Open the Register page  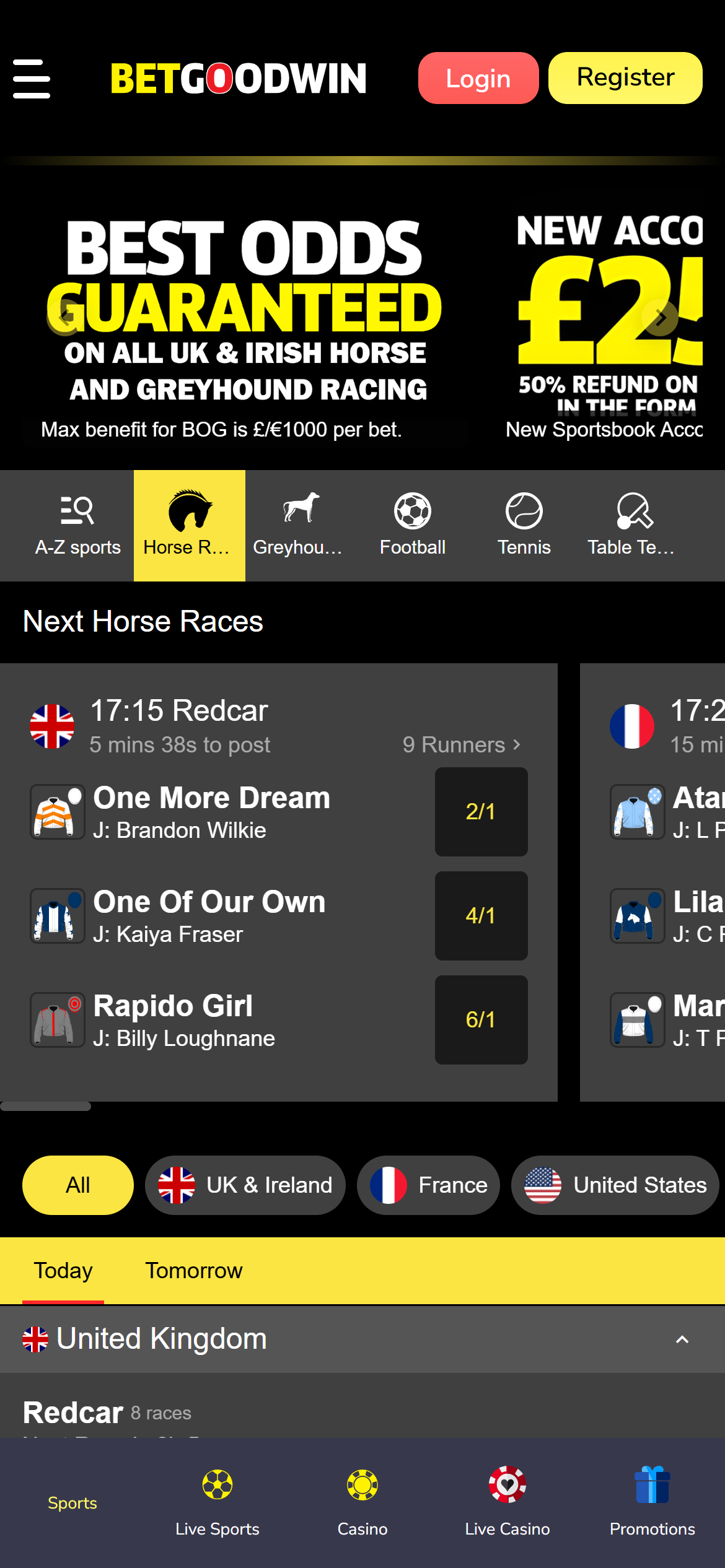(x=625, y=78)
